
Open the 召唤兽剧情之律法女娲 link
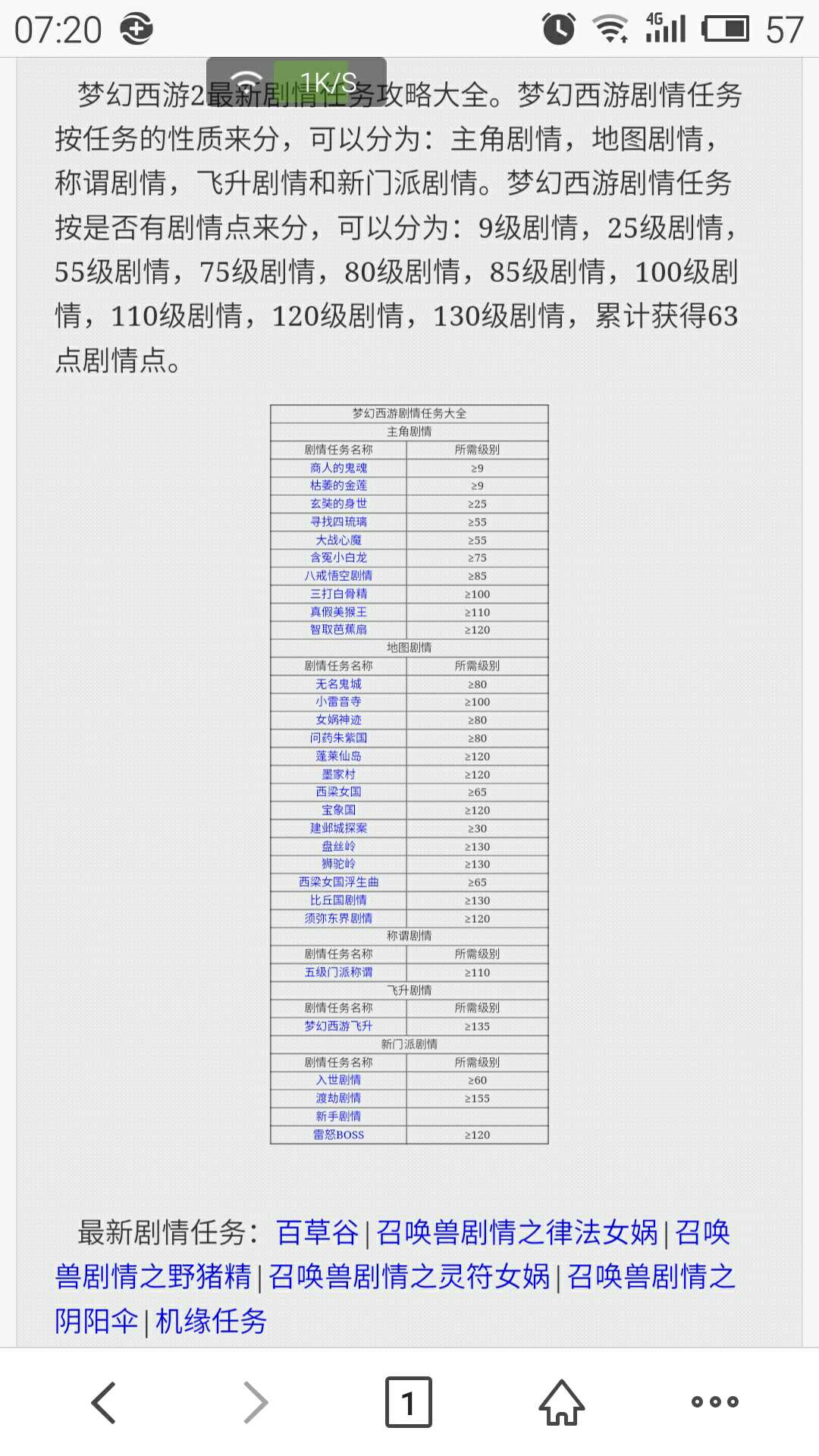click(516, 1233)
